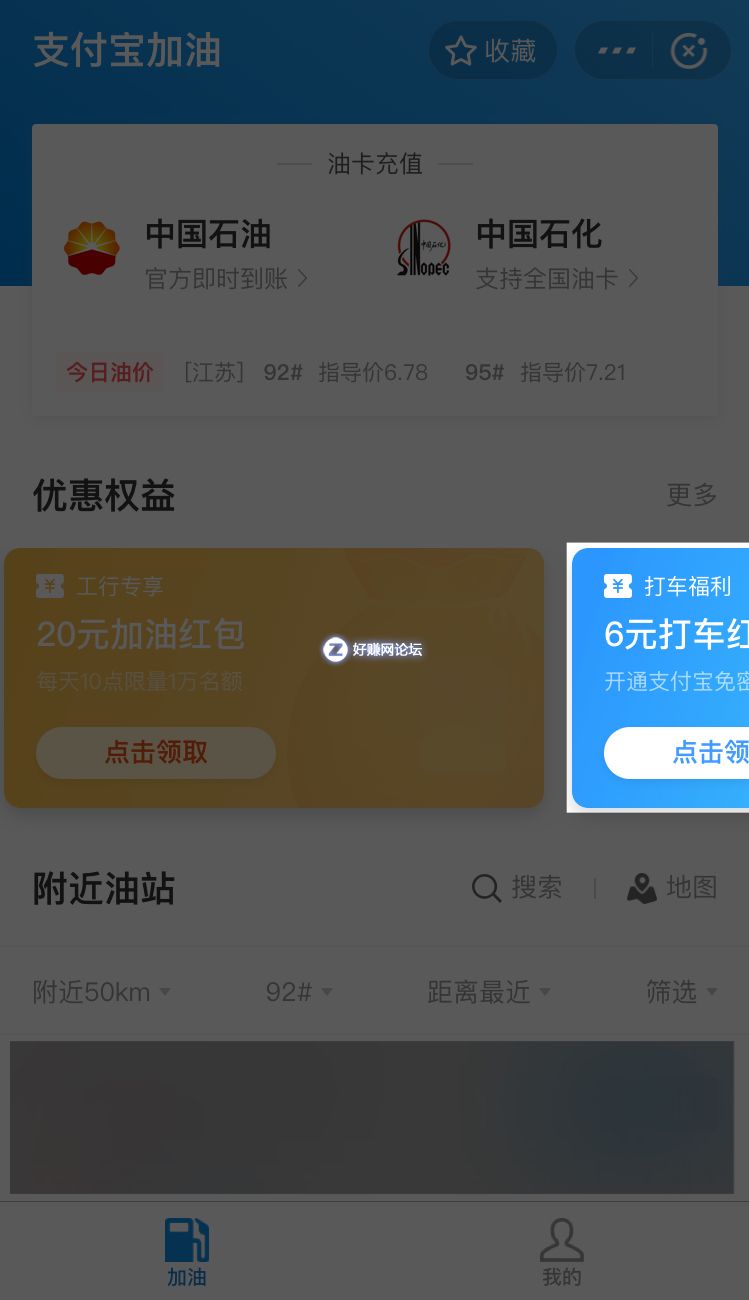Open the 筛选 filter options
Image resolution: width=749 pixels, height=1300 pixels.
pyautogui.click(x=681, y=992)
